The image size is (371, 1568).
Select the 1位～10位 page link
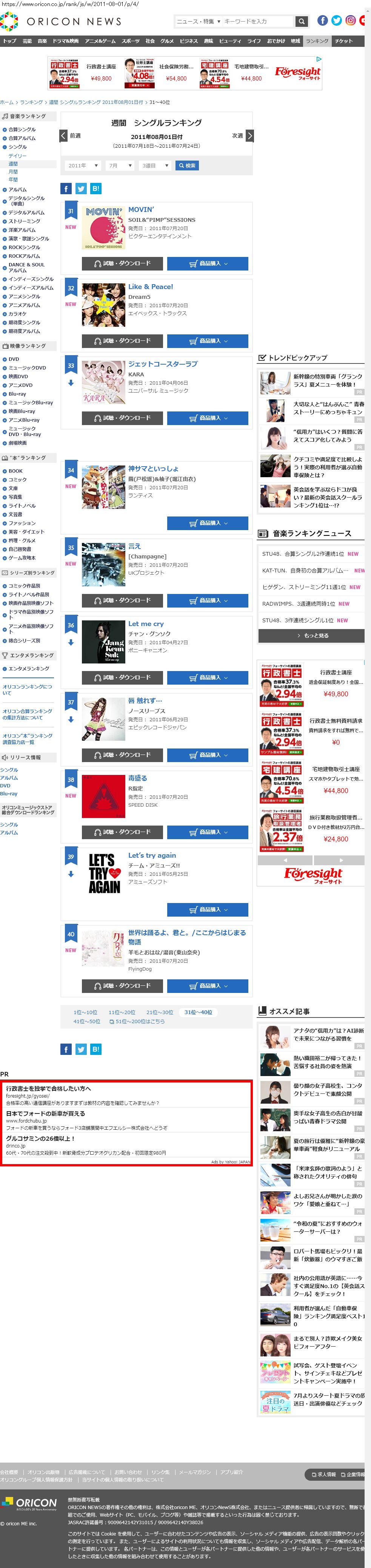click(x=85, y=1012)
